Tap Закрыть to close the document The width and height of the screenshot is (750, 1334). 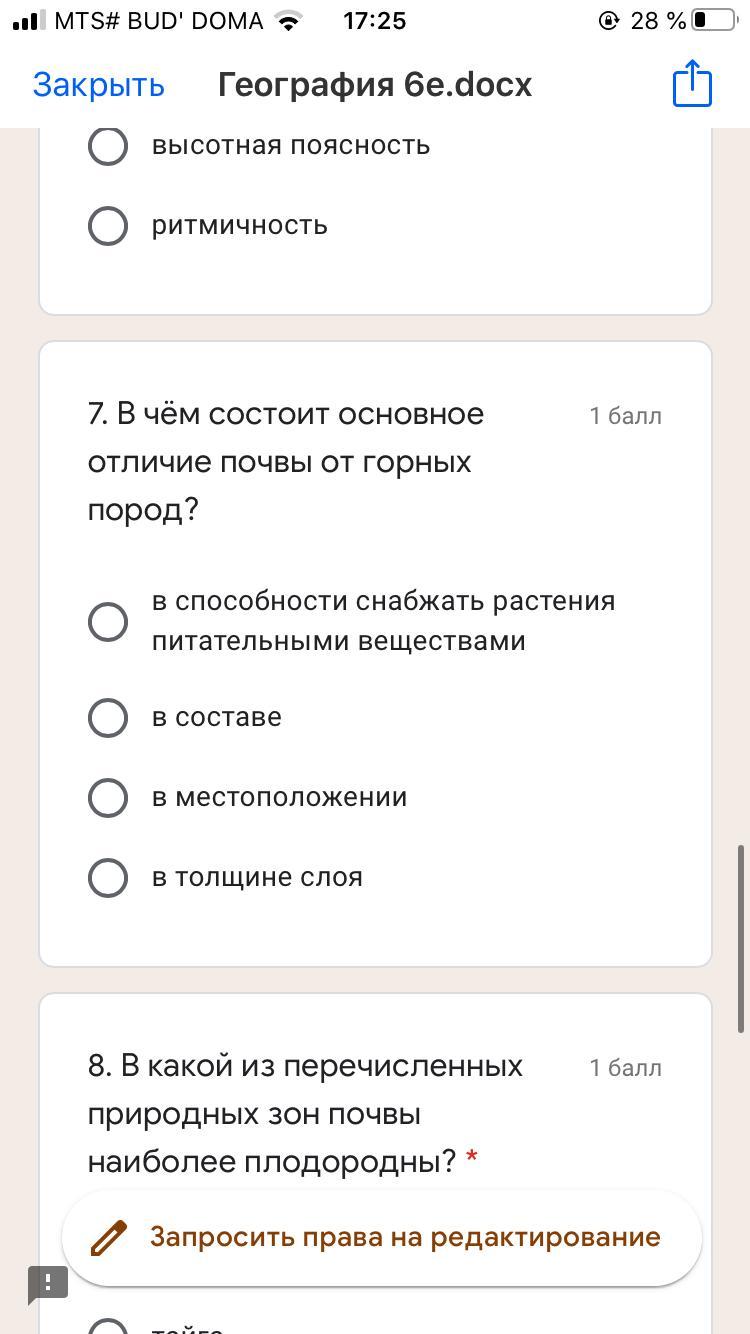[x=98, y=85]
